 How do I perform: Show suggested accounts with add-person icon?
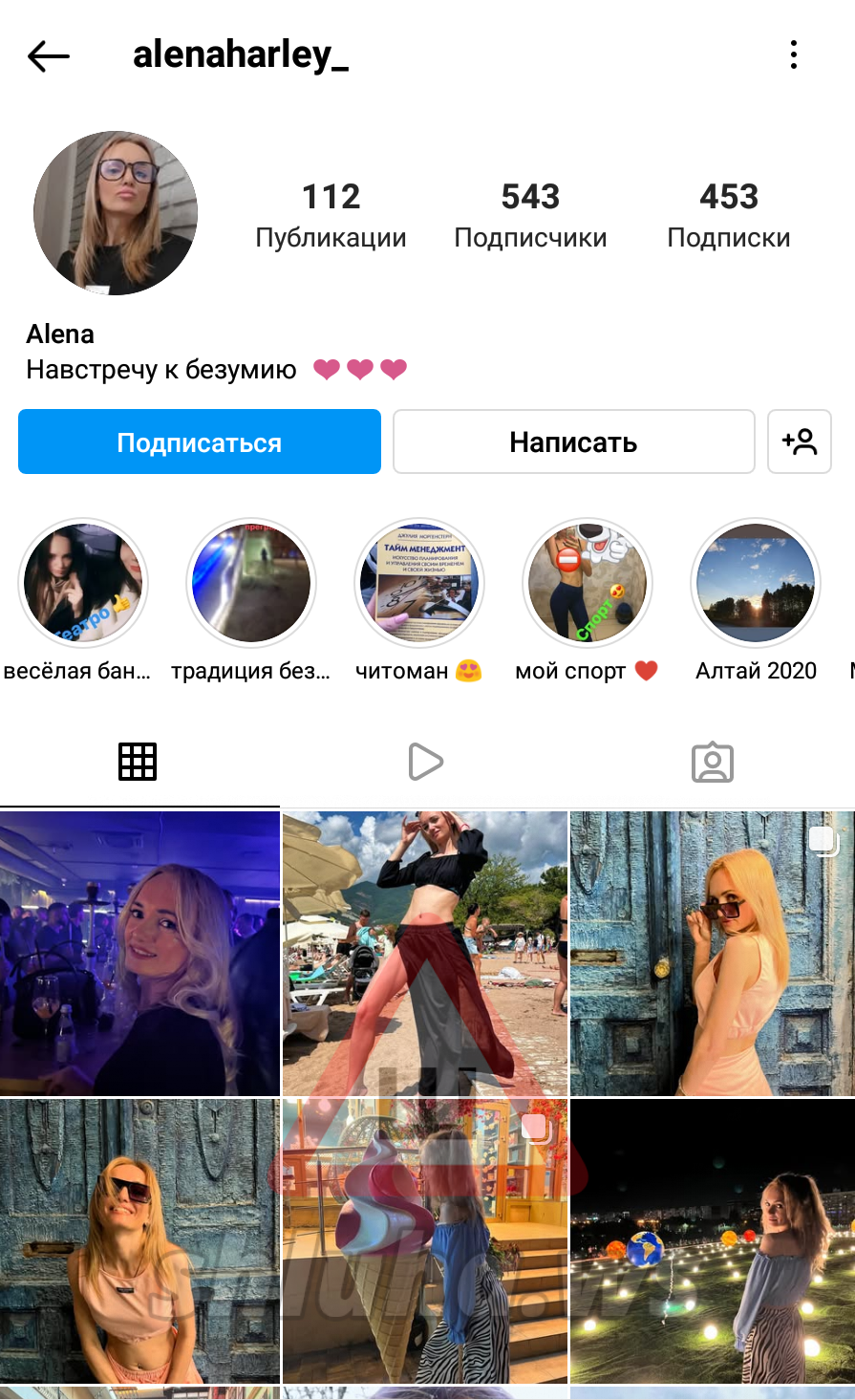click(x=800, y=442)
